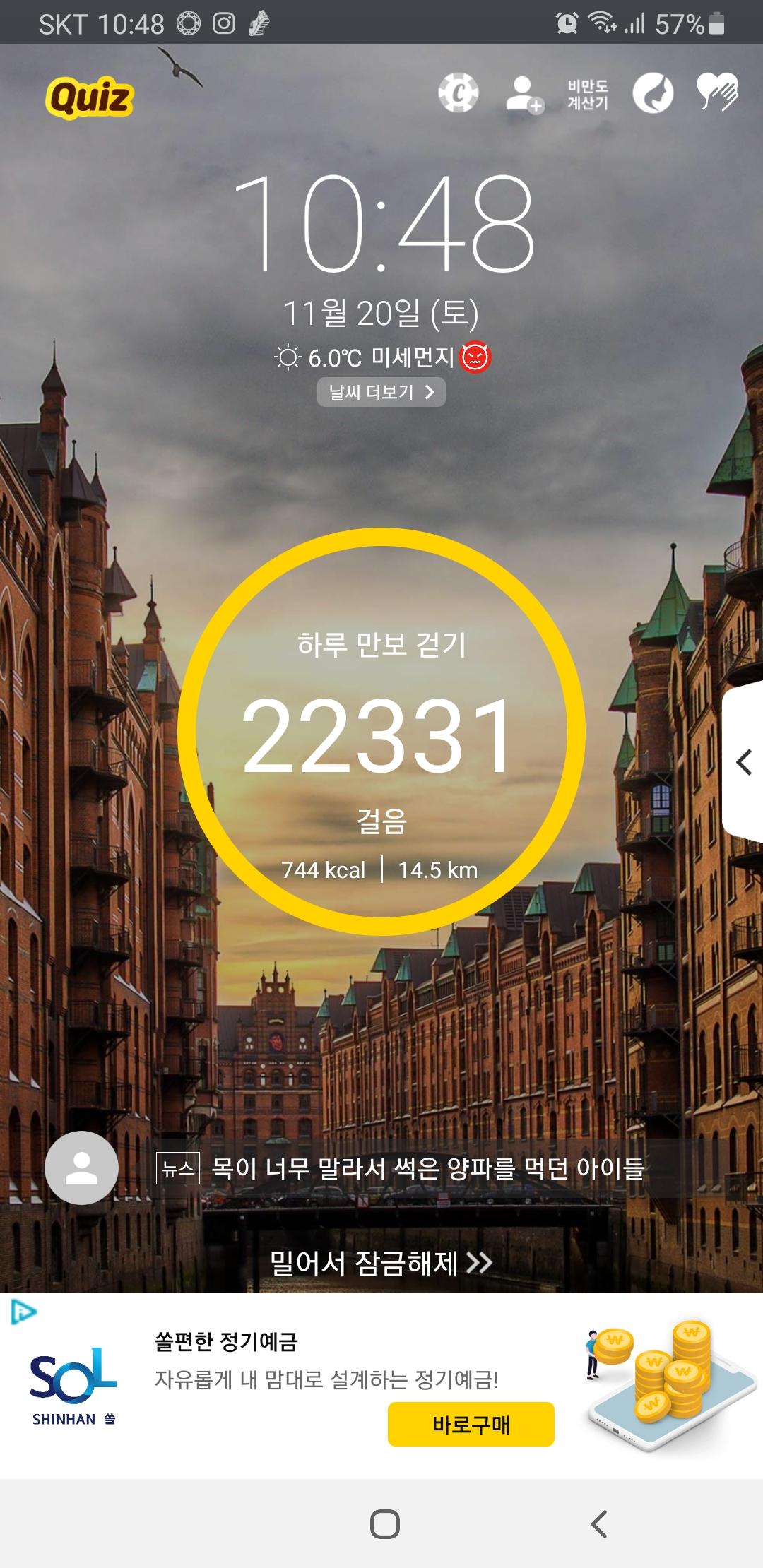Viewport: 763px width, 1568px height.
Task: Tap the invite friend icon
Action: coord(524,94)
